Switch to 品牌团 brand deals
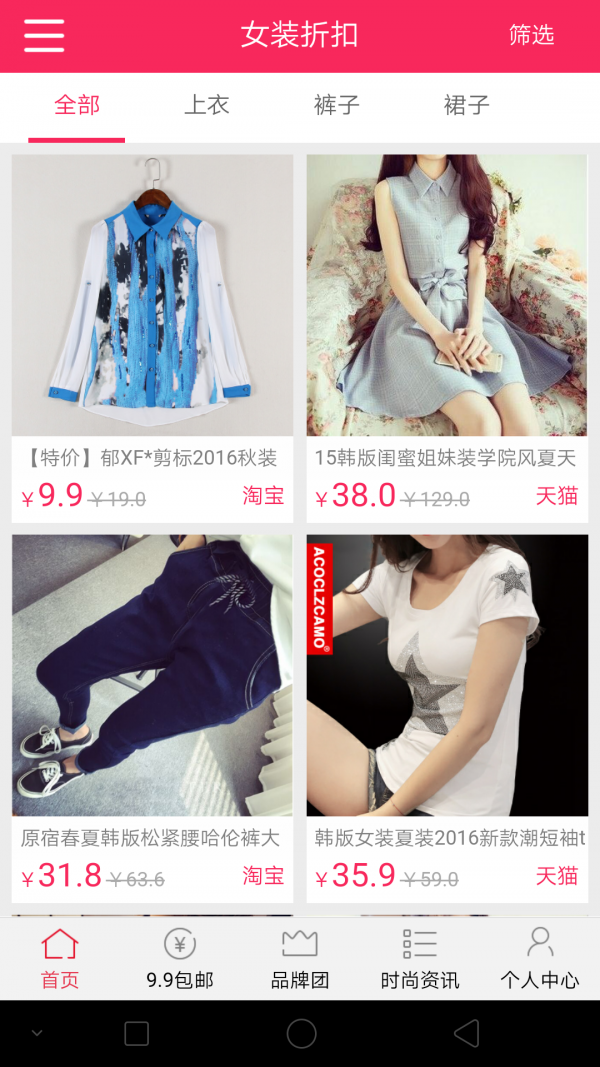Screen dimensions: 600x1067 pyautogui.click(x=300, y=958)
